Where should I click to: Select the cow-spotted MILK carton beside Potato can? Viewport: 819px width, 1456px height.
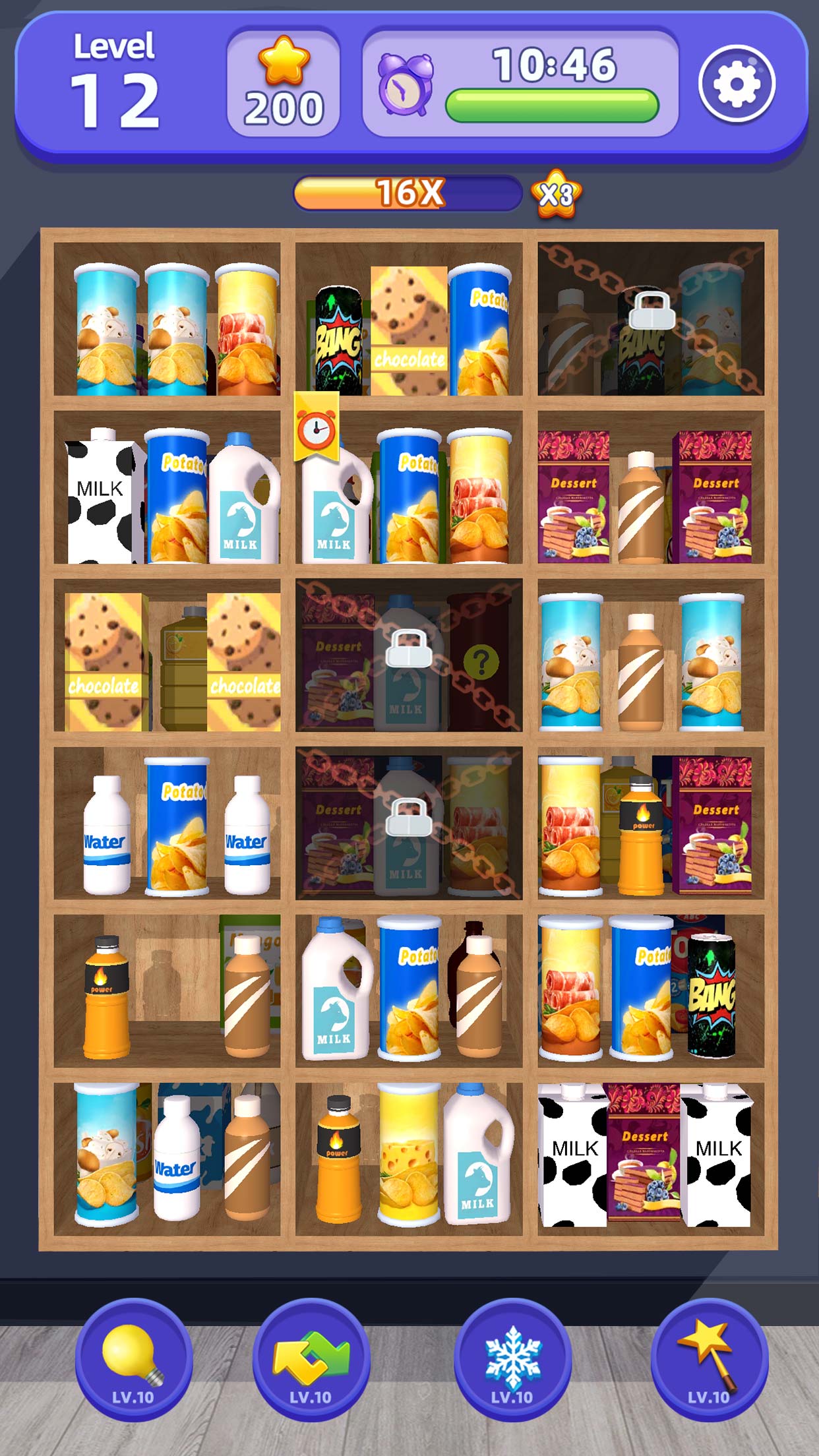tap(102, 498)
